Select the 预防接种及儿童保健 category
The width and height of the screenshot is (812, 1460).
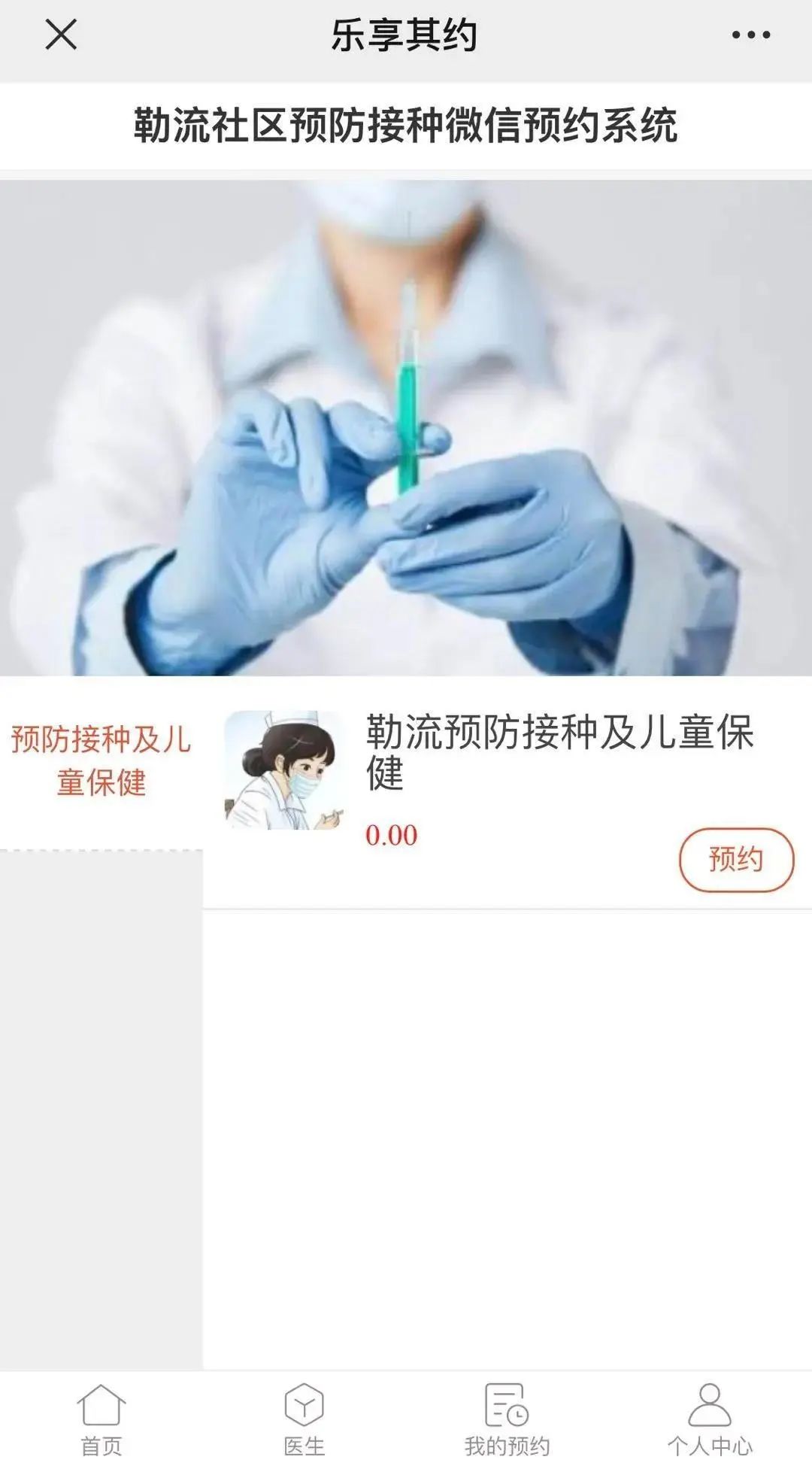[x=101, y=761]
